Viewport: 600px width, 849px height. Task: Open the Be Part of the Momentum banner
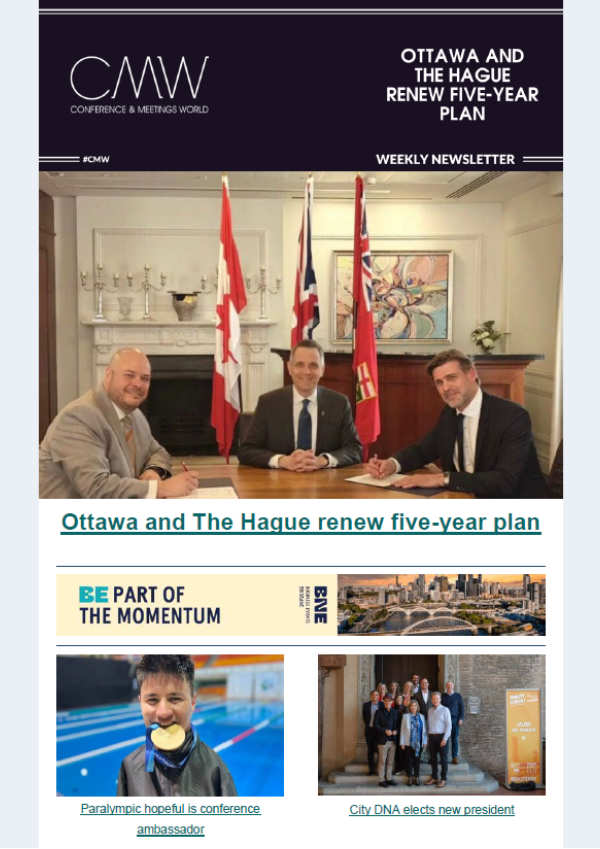[x=300, y=604]
